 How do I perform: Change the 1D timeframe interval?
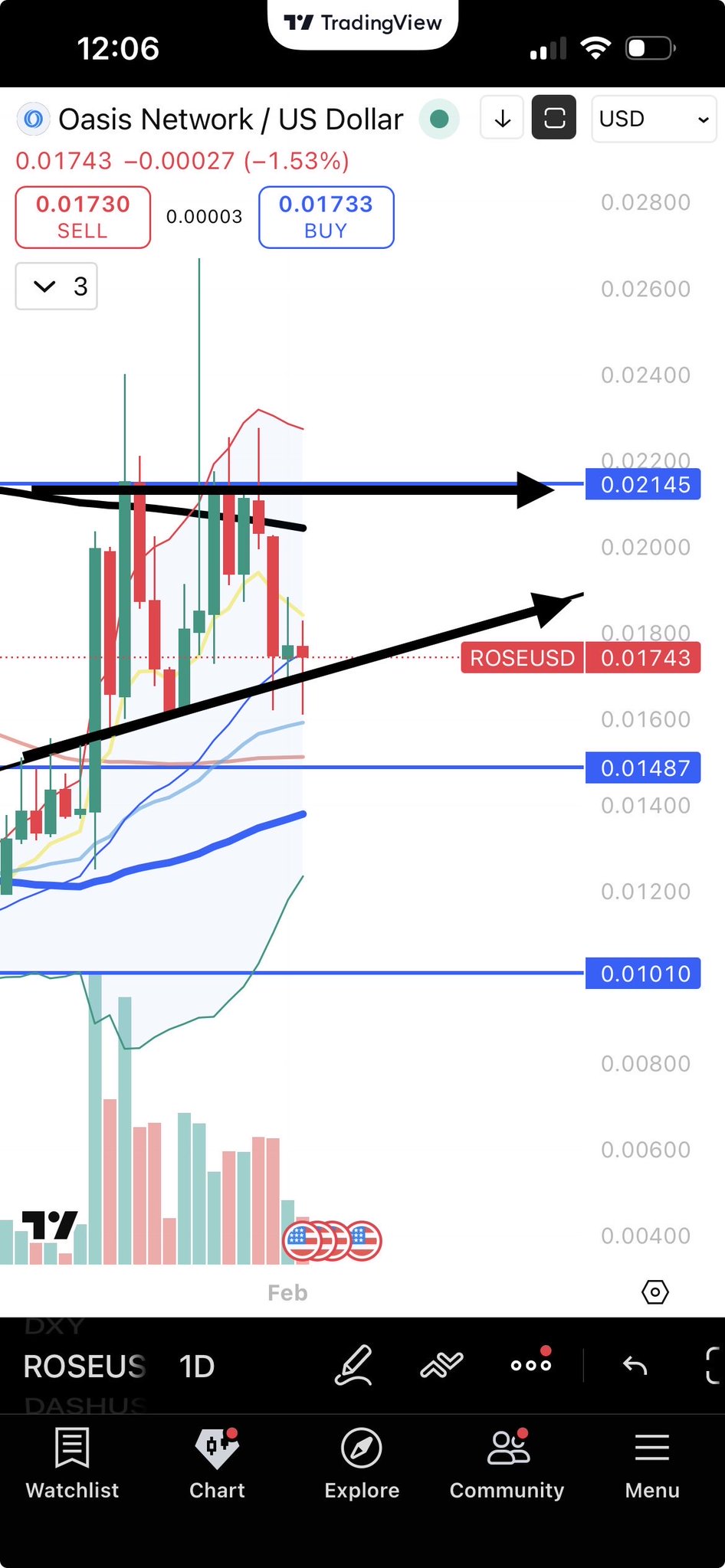(x=196, y=1367)
